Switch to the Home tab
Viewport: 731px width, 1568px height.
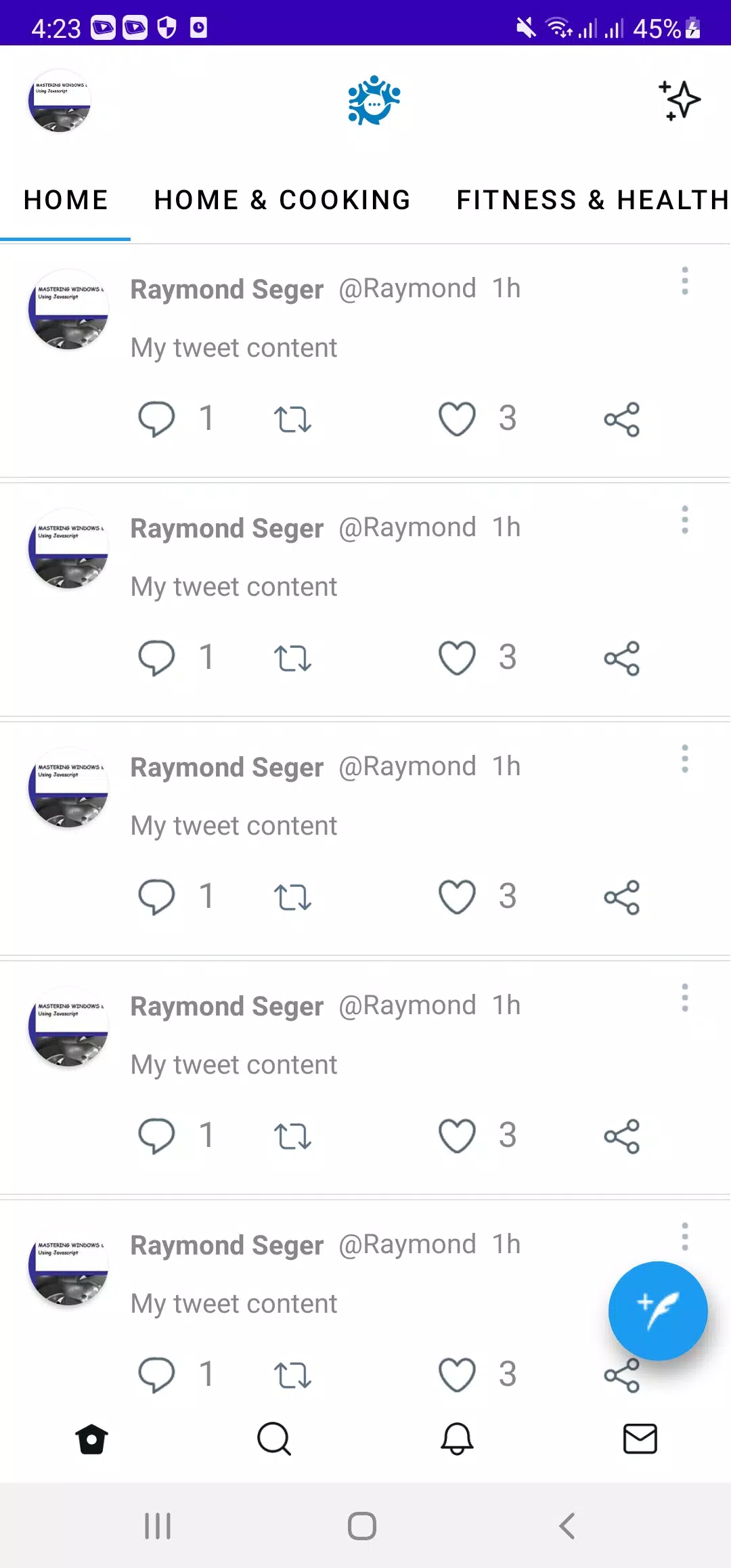point(66,200)
